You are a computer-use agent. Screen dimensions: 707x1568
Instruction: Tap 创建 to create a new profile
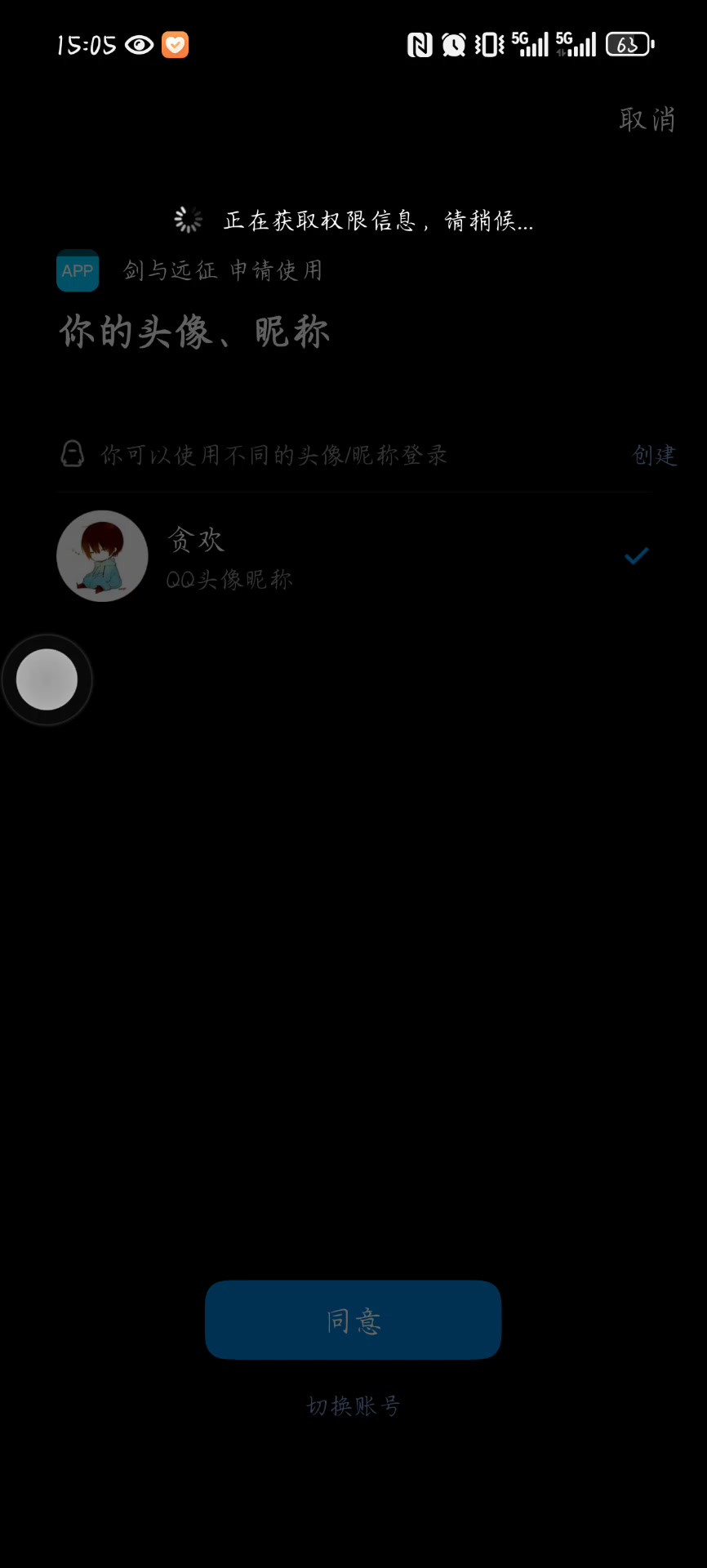pyautogui.click(x=655, y=455)
